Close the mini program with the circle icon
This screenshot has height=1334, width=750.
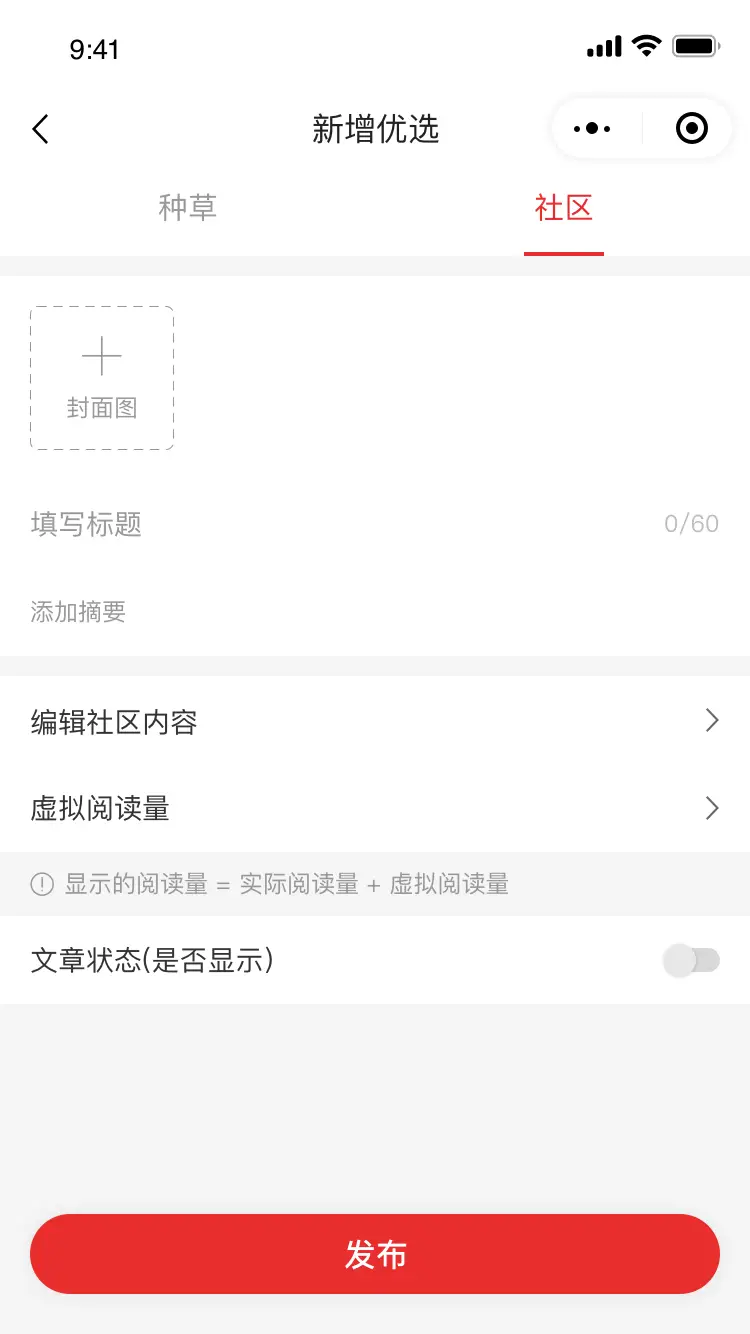point(692,128)
